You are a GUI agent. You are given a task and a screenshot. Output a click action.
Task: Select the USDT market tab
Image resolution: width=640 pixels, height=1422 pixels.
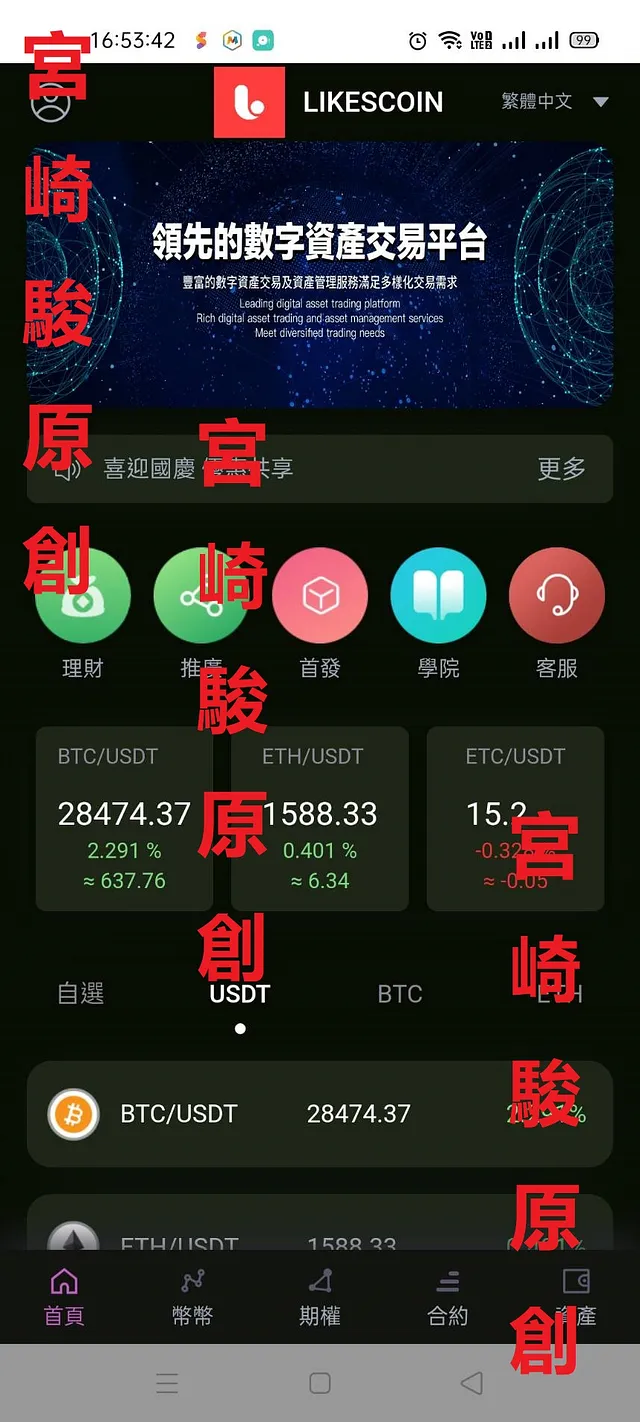240,994
